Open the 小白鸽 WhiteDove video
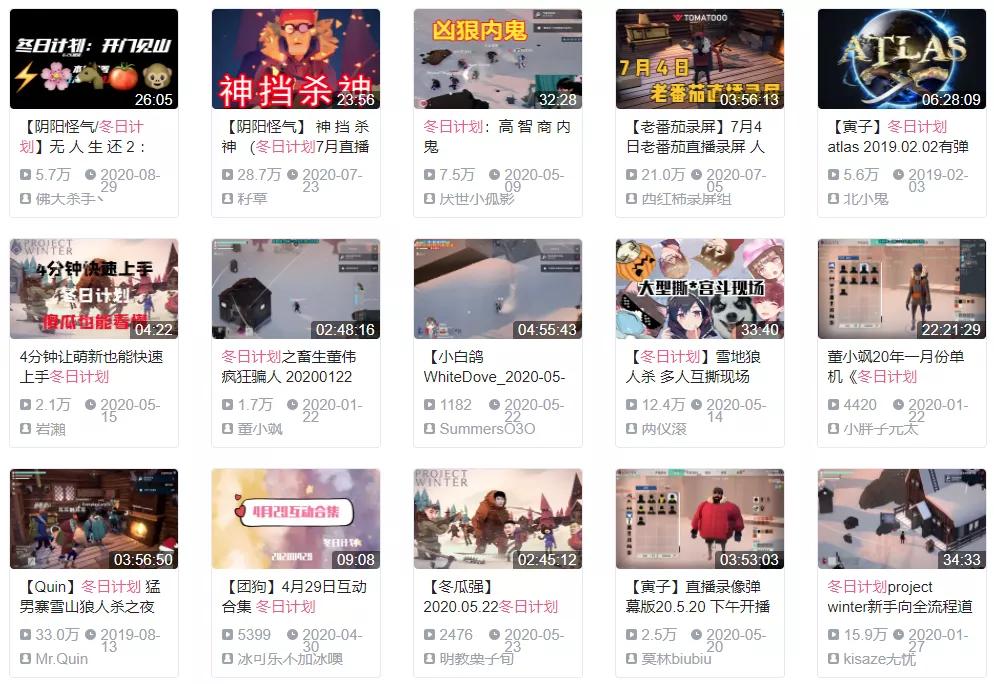The image size is (994, 684). [498, 289]
